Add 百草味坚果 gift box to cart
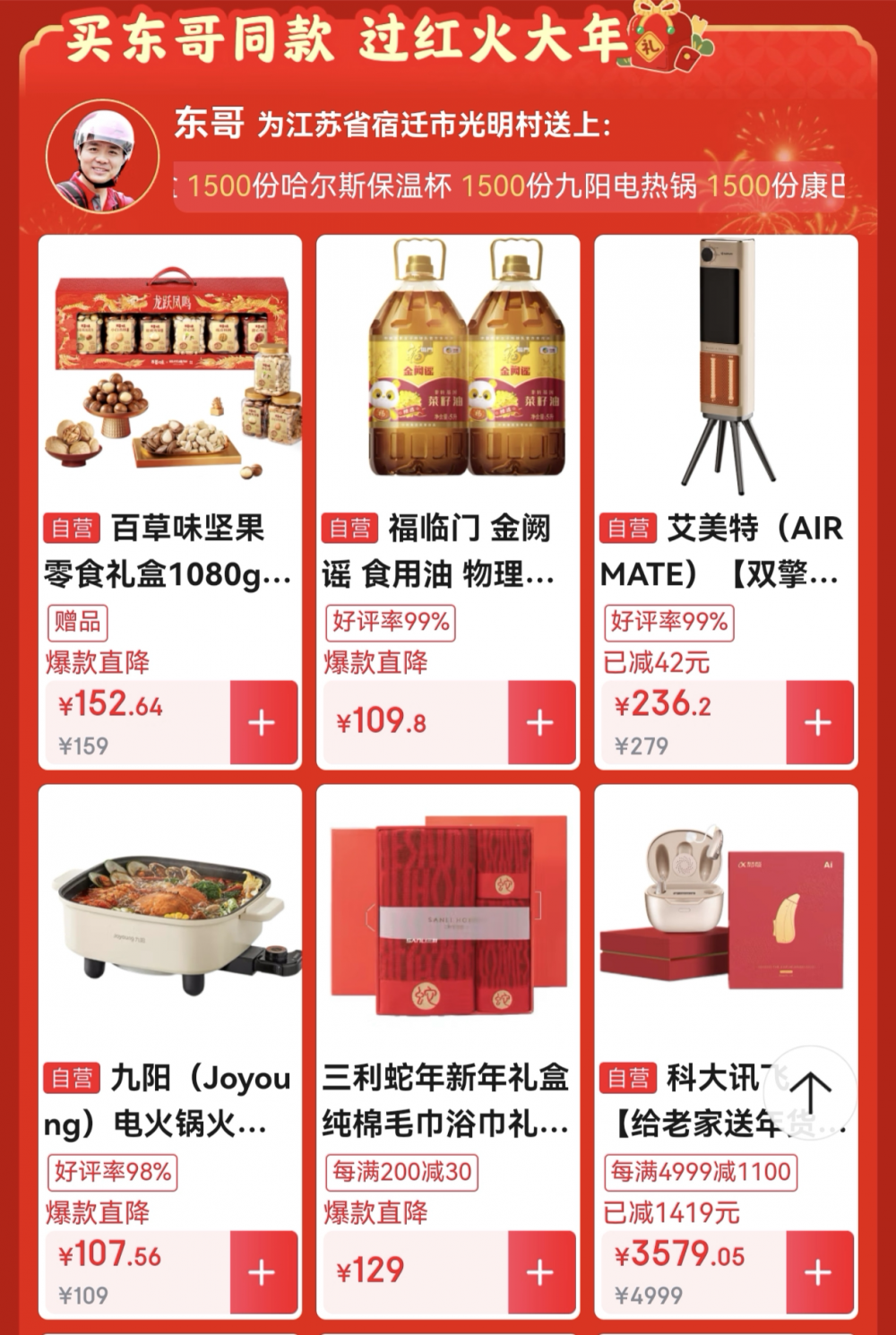896x1335 pixels. [263, 722]
